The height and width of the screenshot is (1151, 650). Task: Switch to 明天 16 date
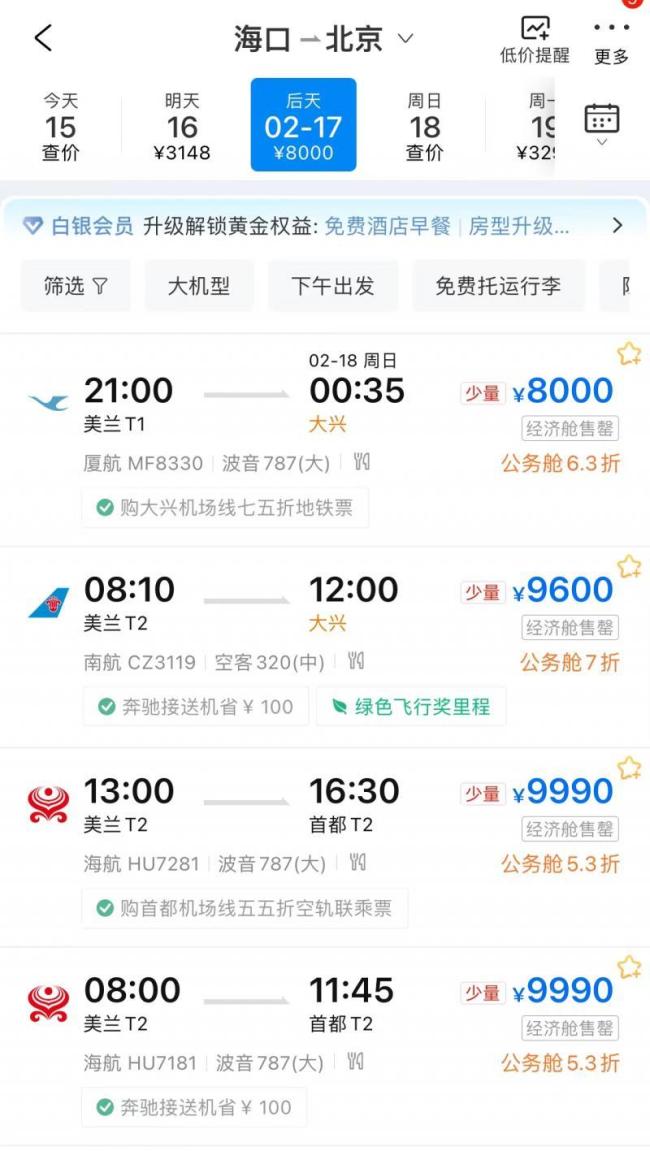coord(182,126)
